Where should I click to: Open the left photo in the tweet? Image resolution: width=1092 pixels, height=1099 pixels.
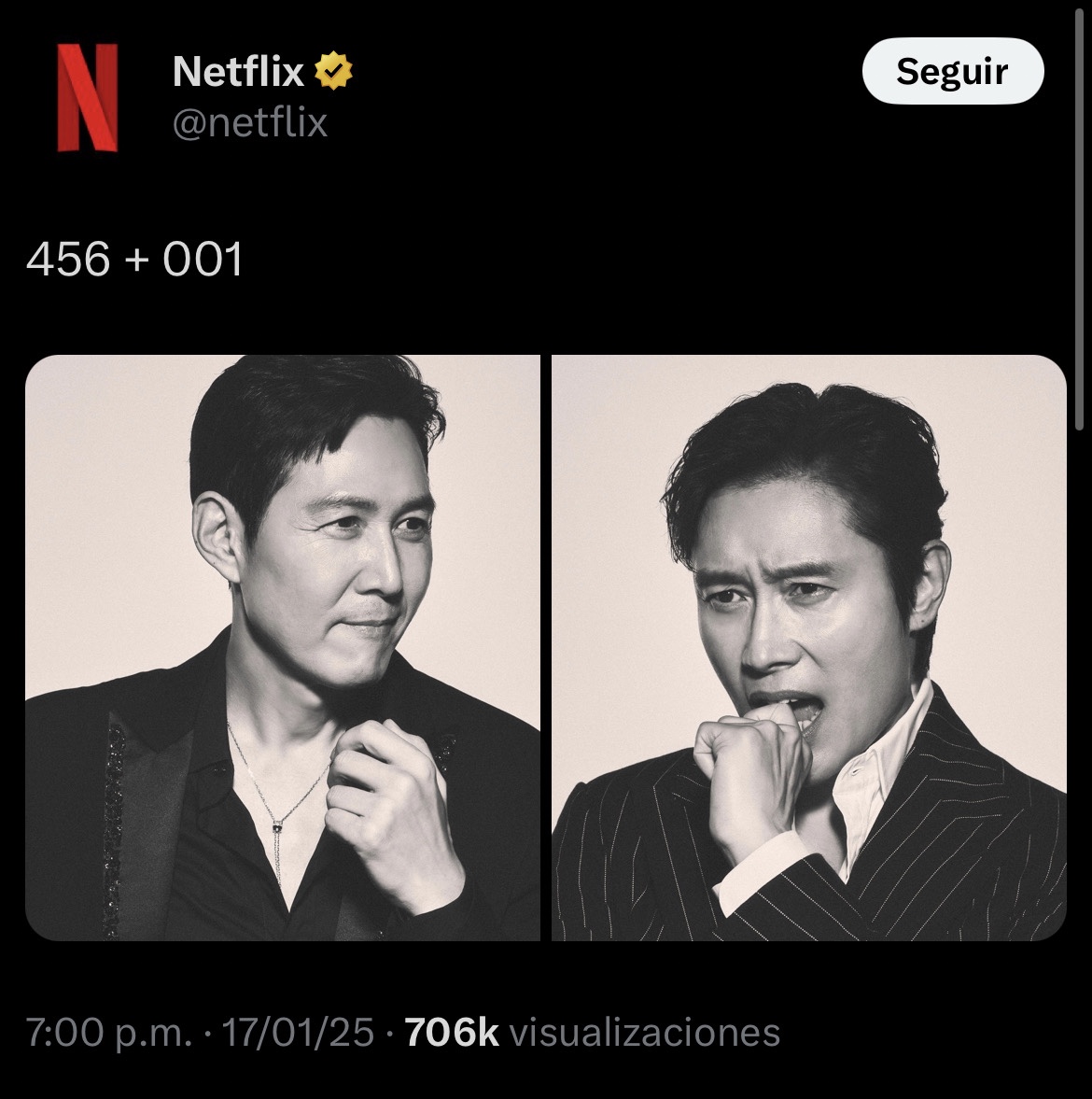point(282,647)
